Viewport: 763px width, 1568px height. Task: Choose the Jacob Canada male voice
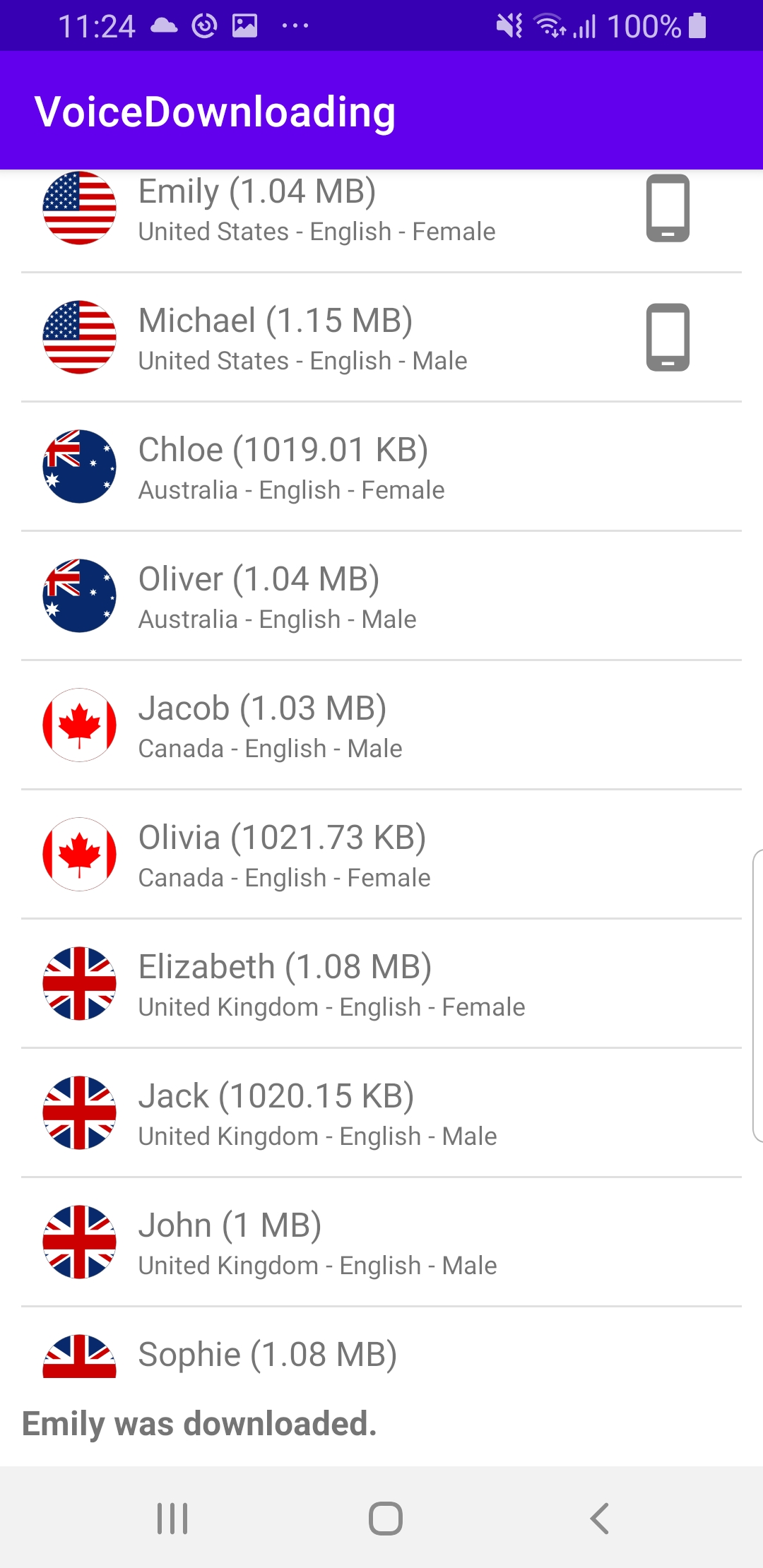pyautogui.click(x=317, y=726)
